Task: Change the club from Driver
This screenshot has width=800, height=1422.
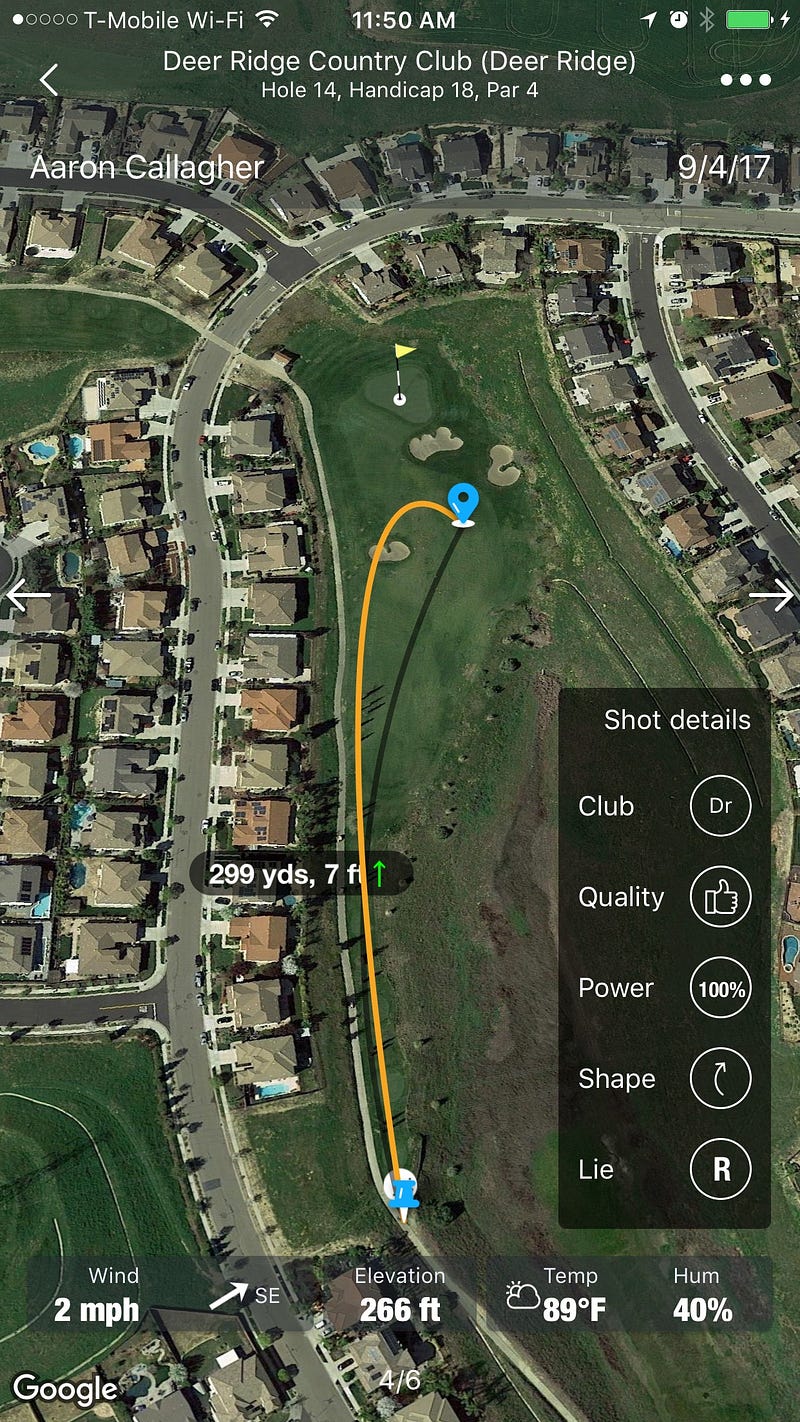Action: tap(720, 806)
